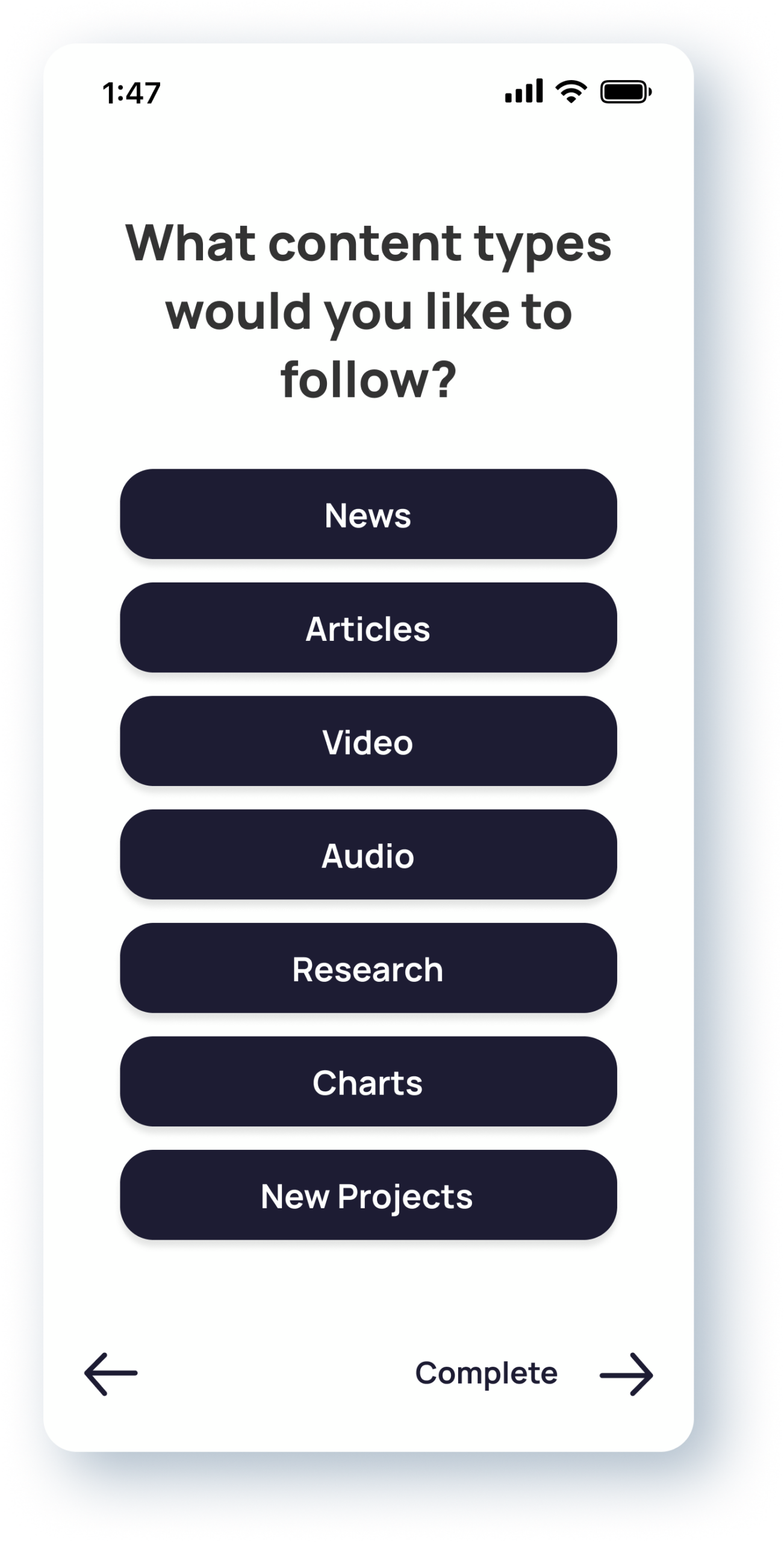
Task: Tap the Research button
Action: pyautogui.click(x=368, y=969)
